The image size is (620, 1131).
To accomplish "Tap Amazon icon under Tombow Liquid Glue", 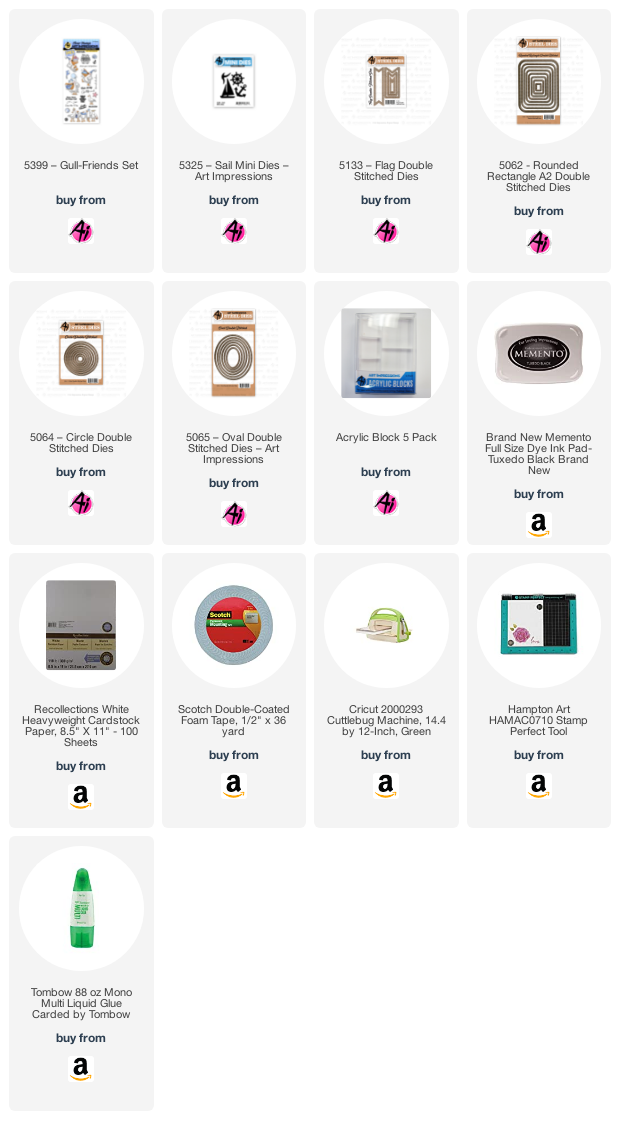I will (x=81, y=1068).
